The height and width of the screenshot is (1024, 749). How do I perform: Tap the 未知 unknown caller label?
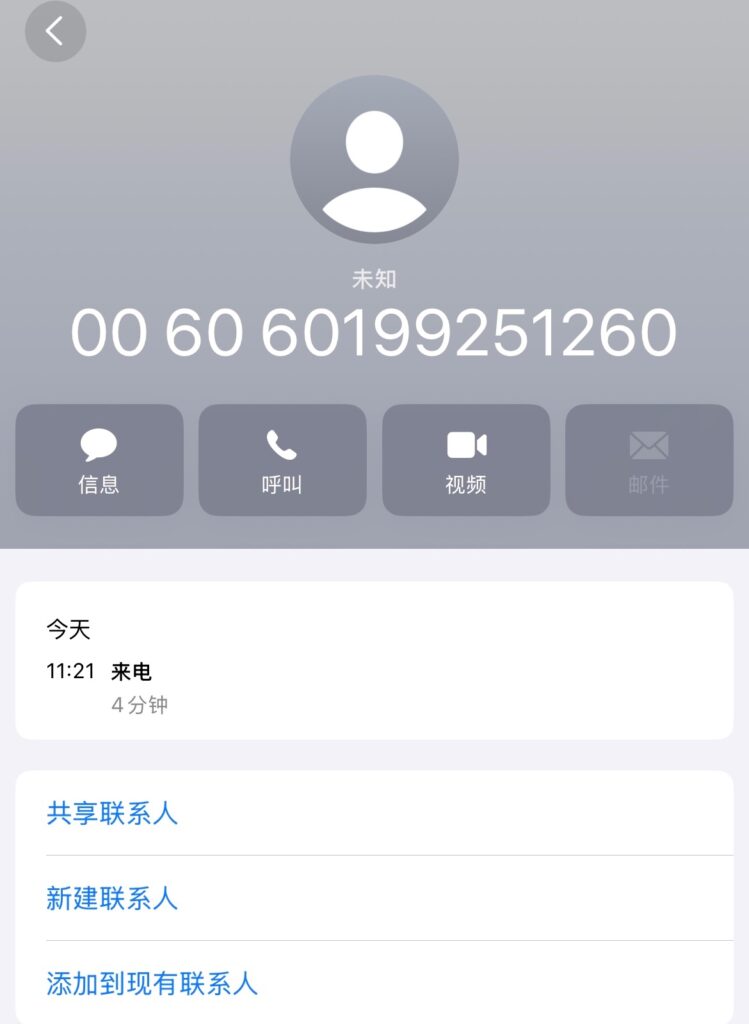pos(374,279)
